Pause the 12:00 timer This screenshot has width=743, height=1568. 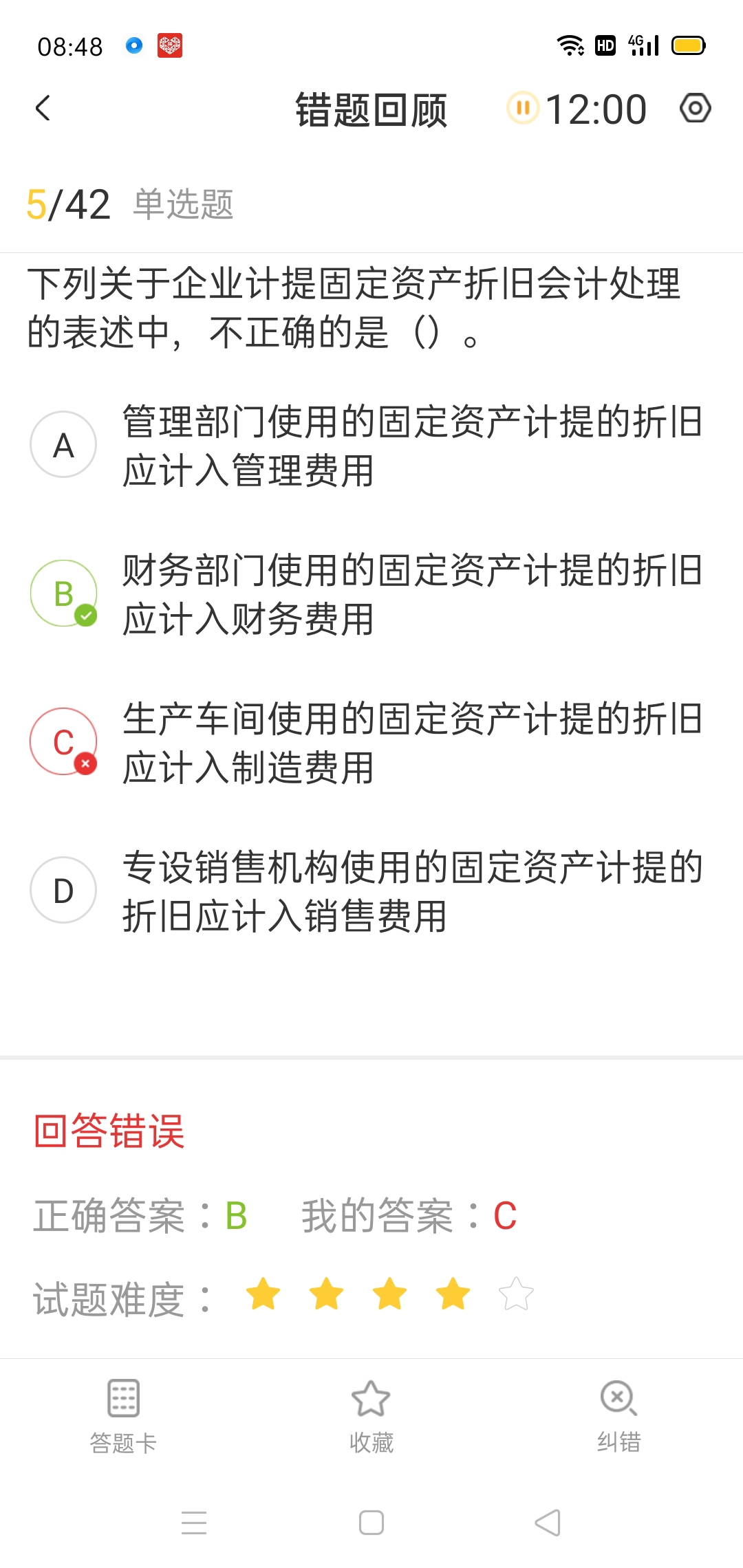[523, 108]
